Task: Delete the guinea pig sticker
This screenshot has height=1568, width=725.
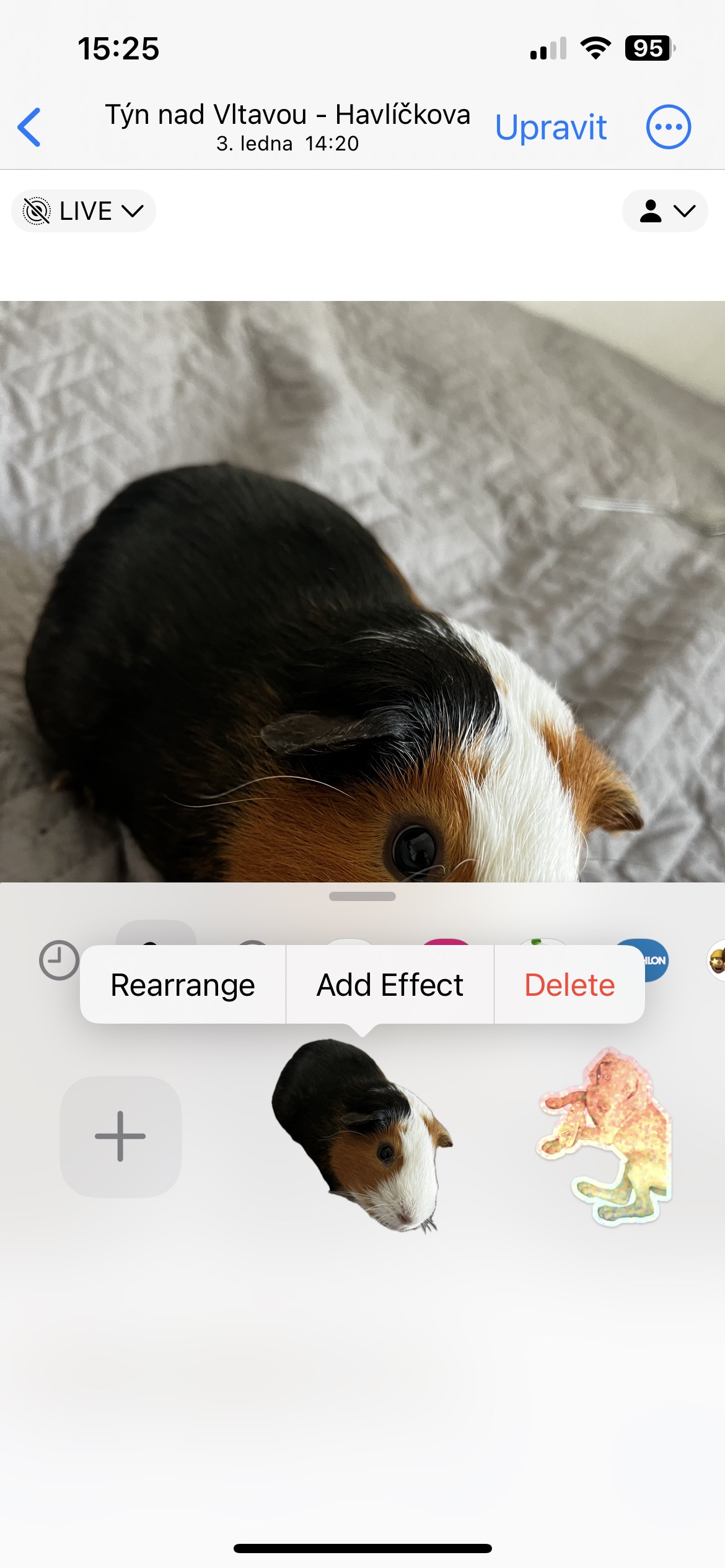Action: click(x=569, y=985)
